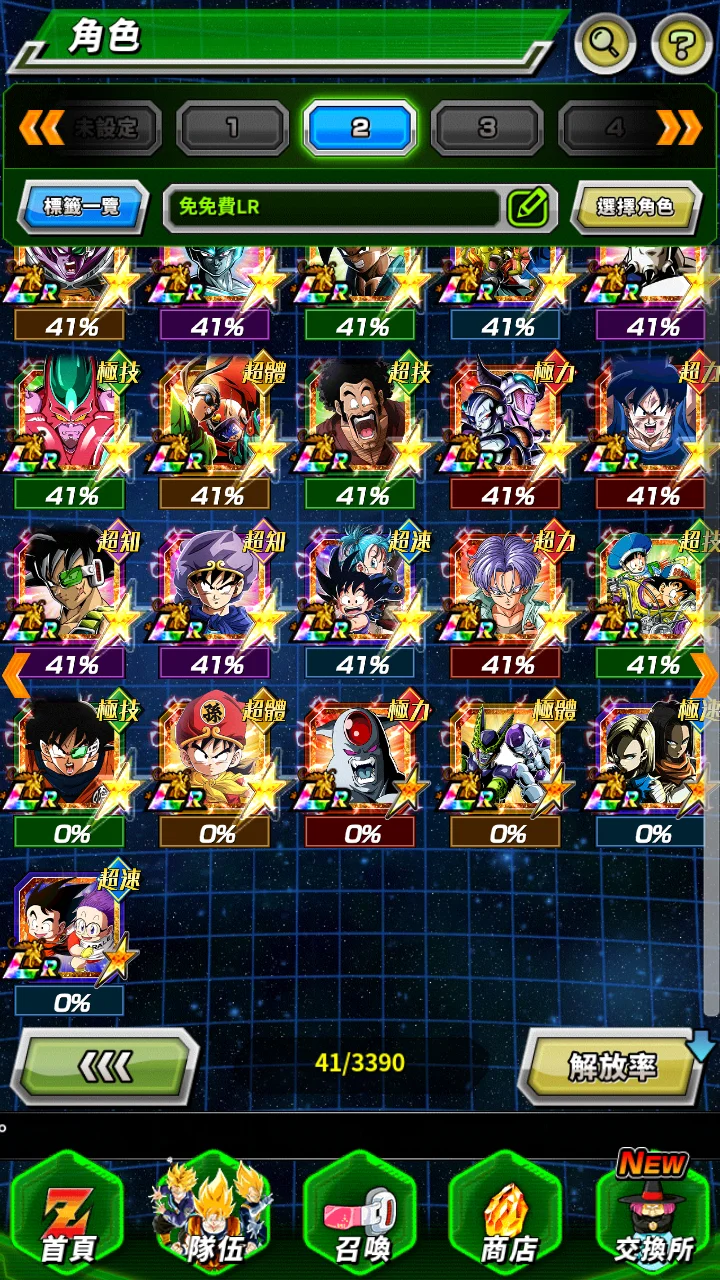720x1280 pixels.
Task: Open the Goku and Arale 超速 card
Action: point(70,927)
